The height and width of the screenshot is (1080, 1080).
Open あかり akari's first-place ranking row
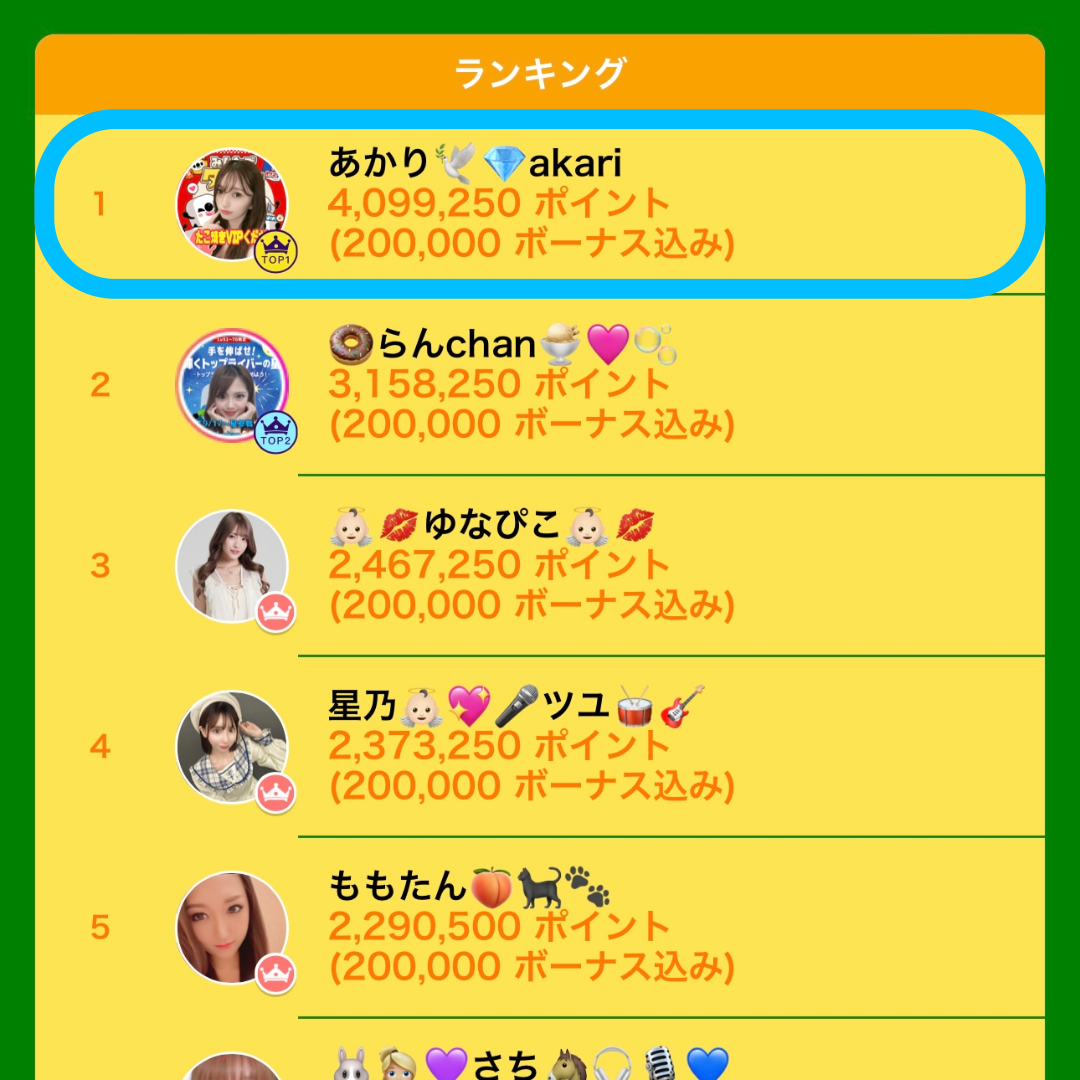(x=540, y=204)
